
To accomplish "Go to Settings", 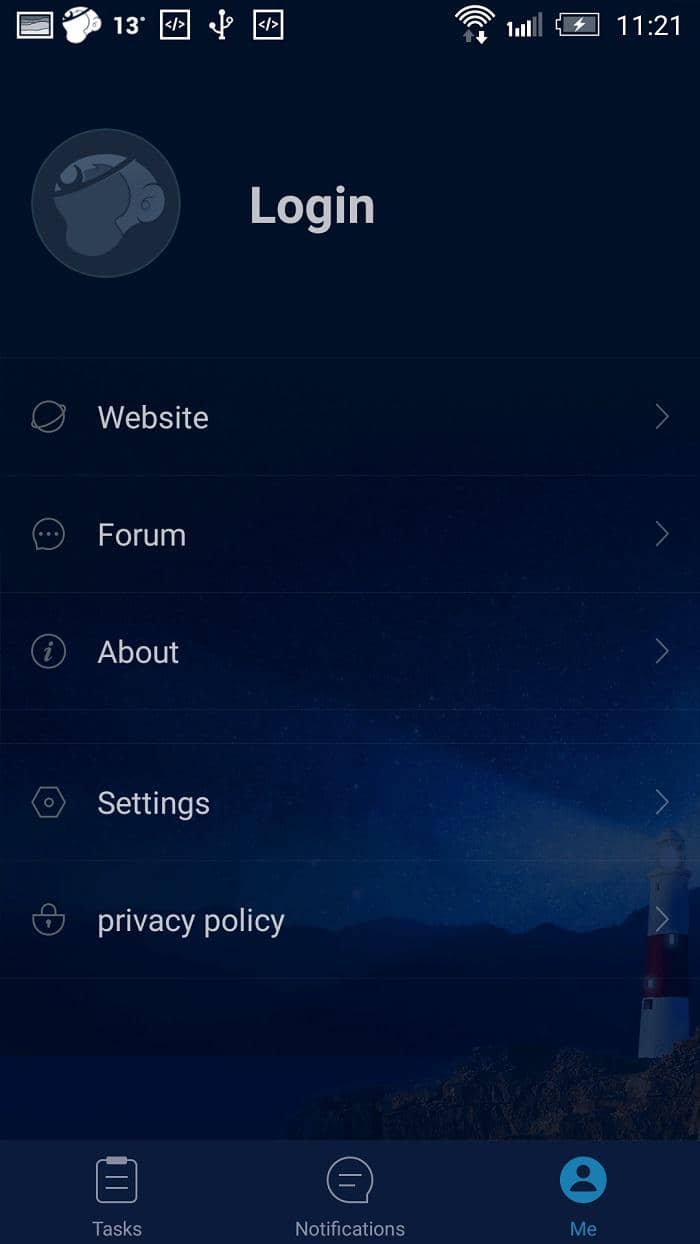I will 350,803.
